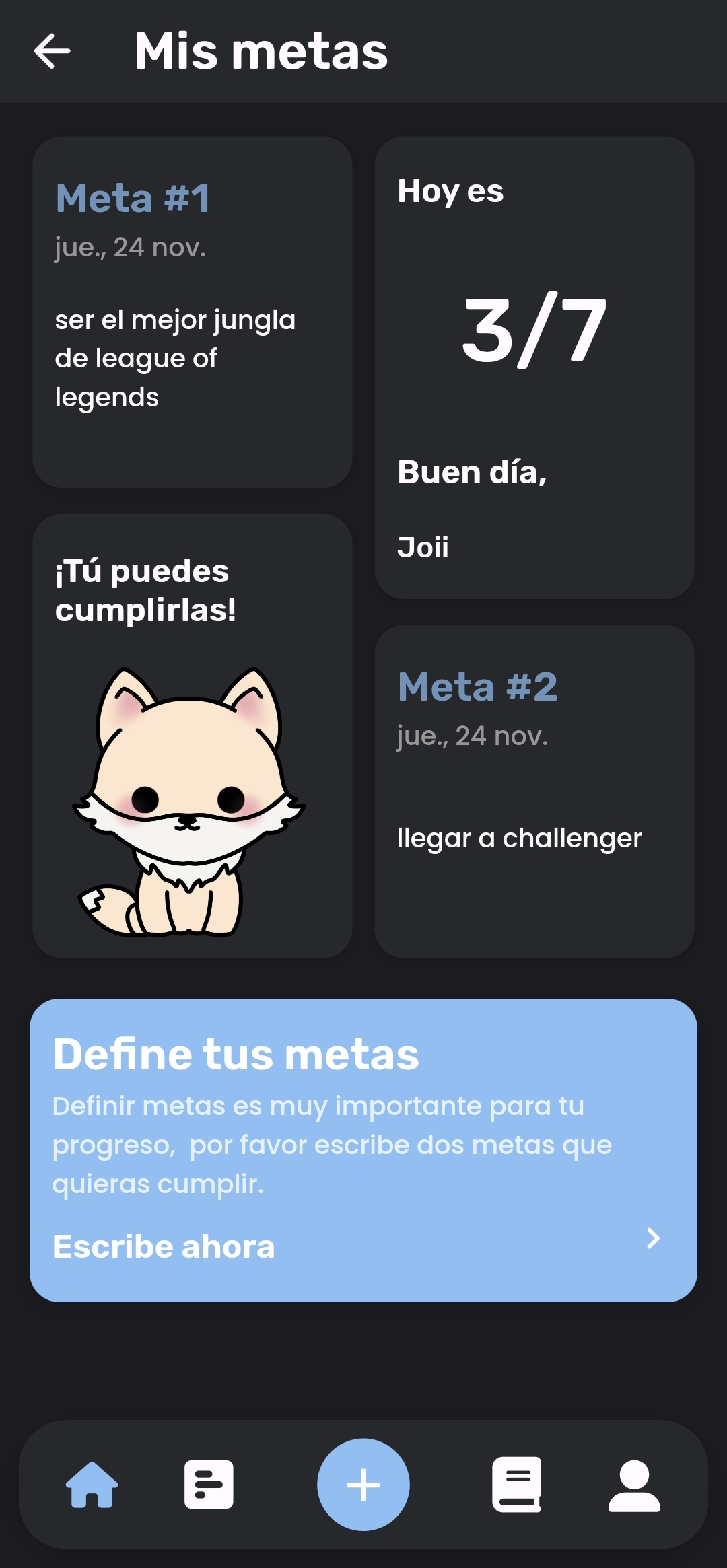Open the Meta #2 llegar a challenger card
Screen dimensions: 727x1568
[534, 791]
